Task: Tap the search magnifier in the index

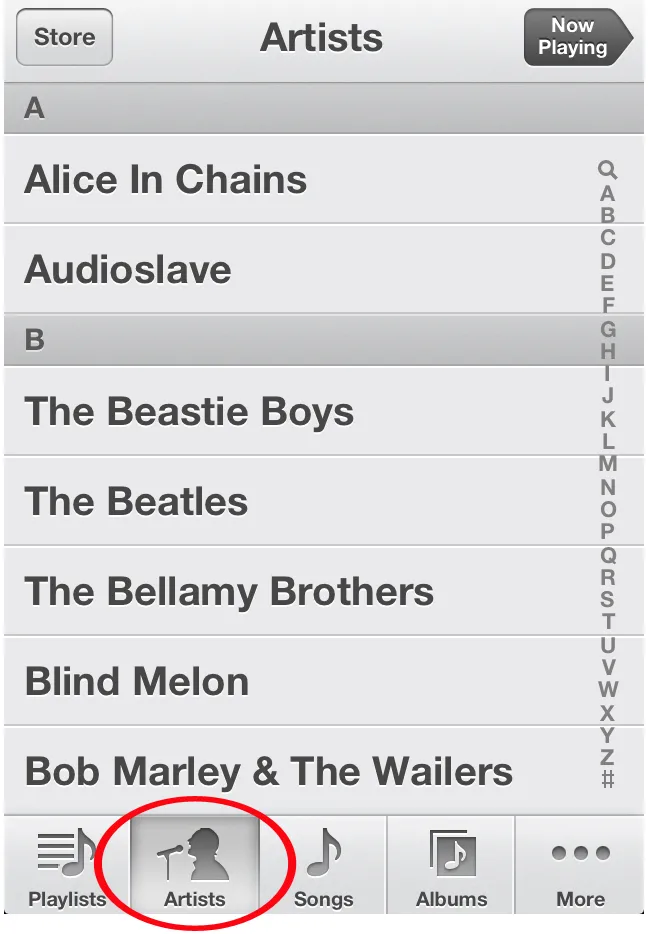Action: coord(607,170)
